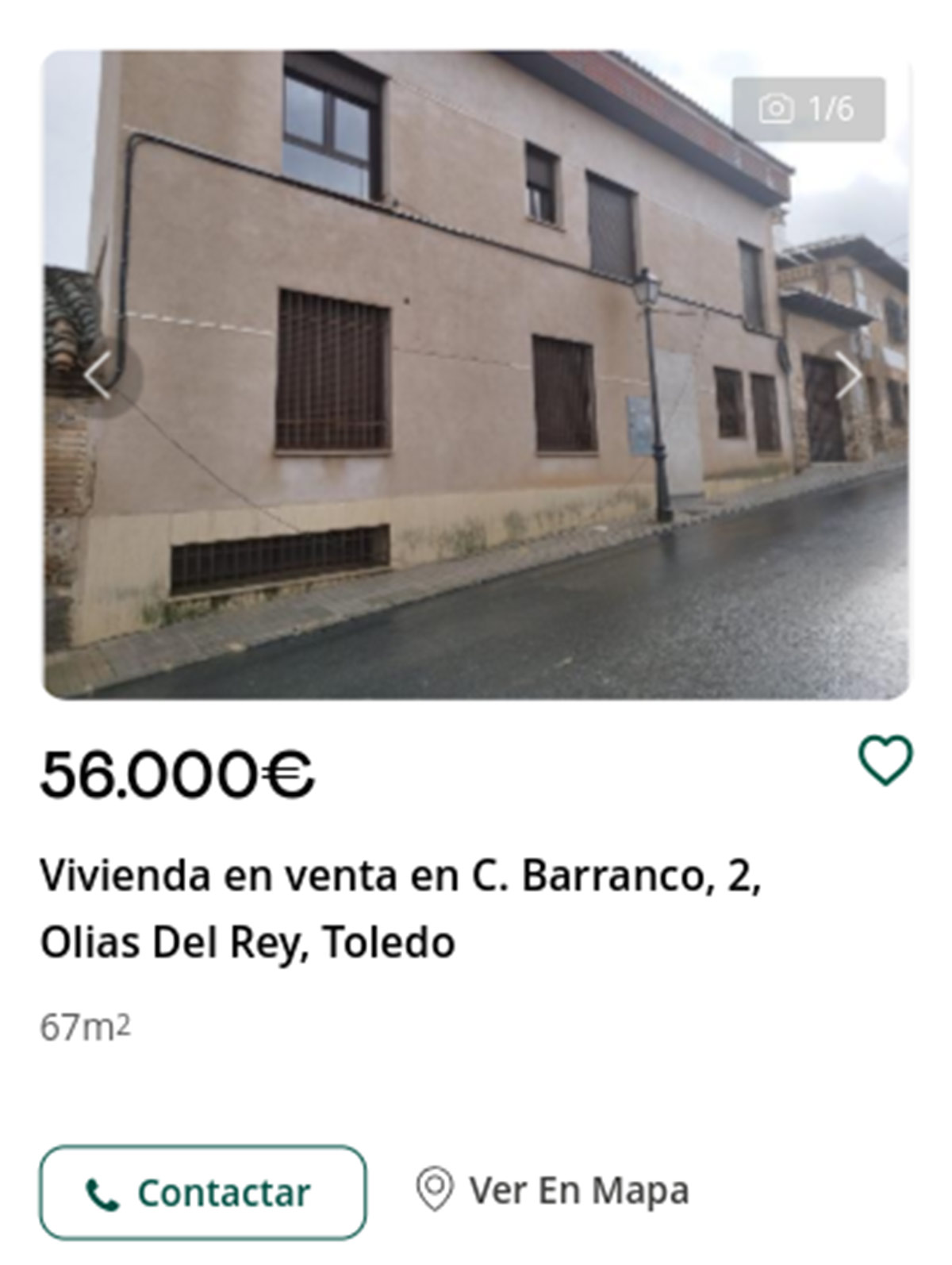Go to the previous property photo

coord(100,375)
